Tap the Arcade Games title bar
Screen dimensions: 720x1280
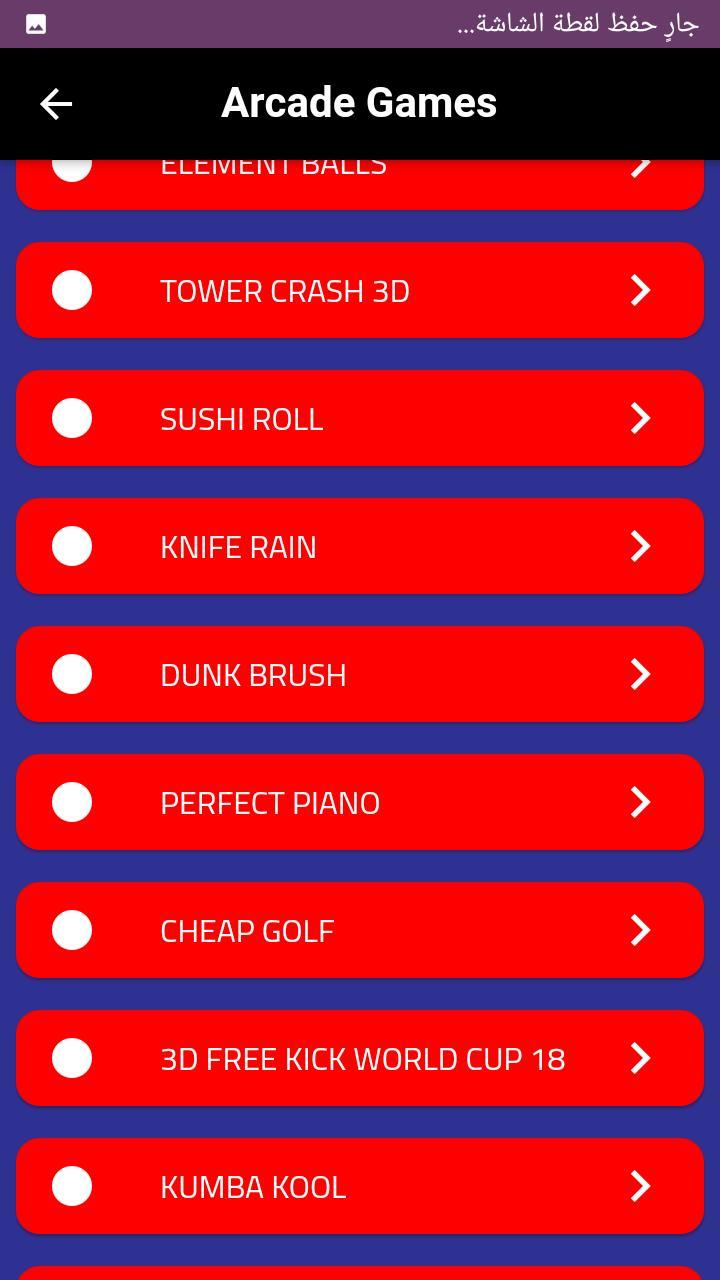click(x=358, y=103)
